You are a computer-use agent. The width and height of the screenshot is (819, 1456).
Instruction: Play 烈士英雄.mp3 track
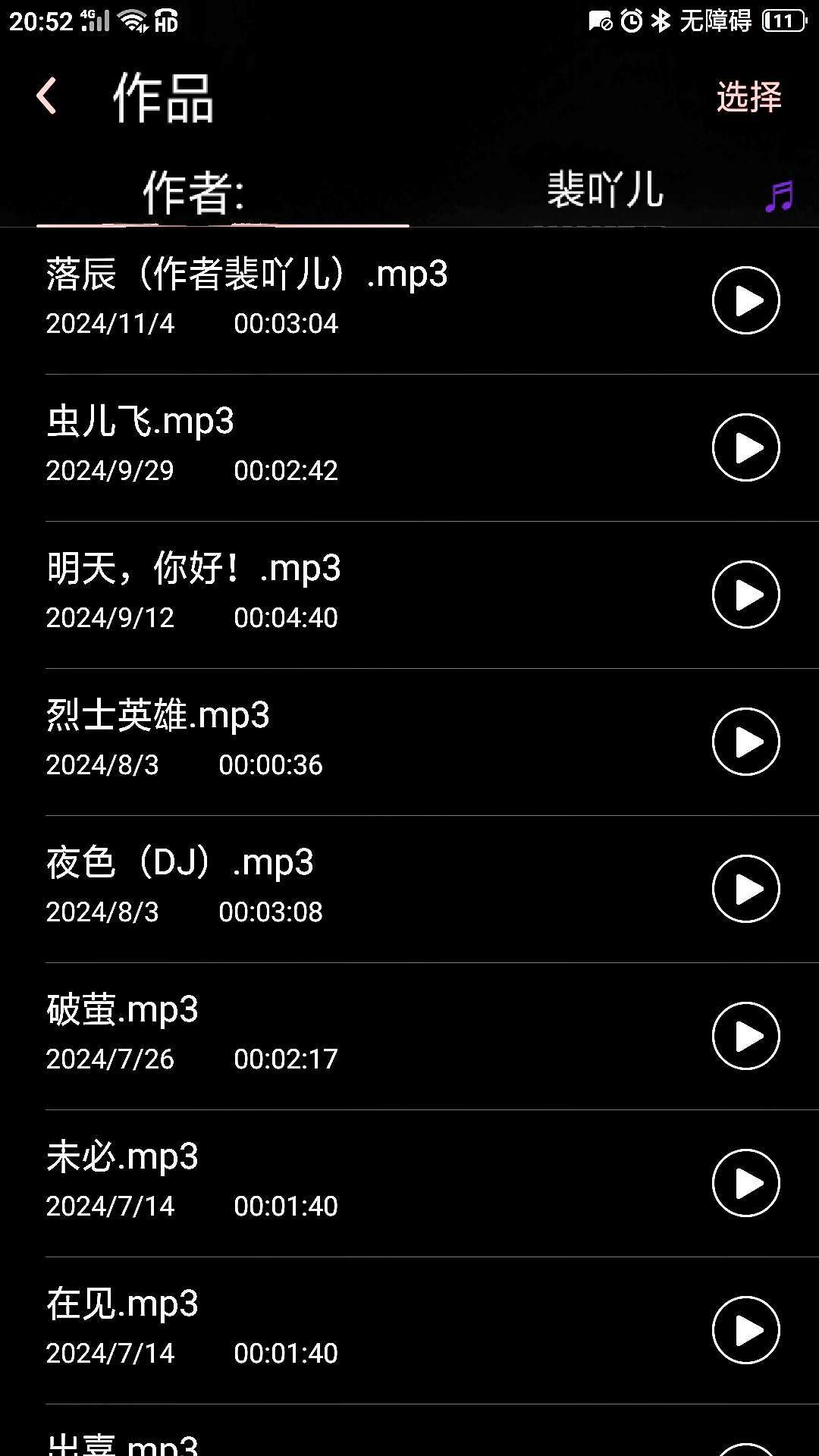click(x=745, y=742)
